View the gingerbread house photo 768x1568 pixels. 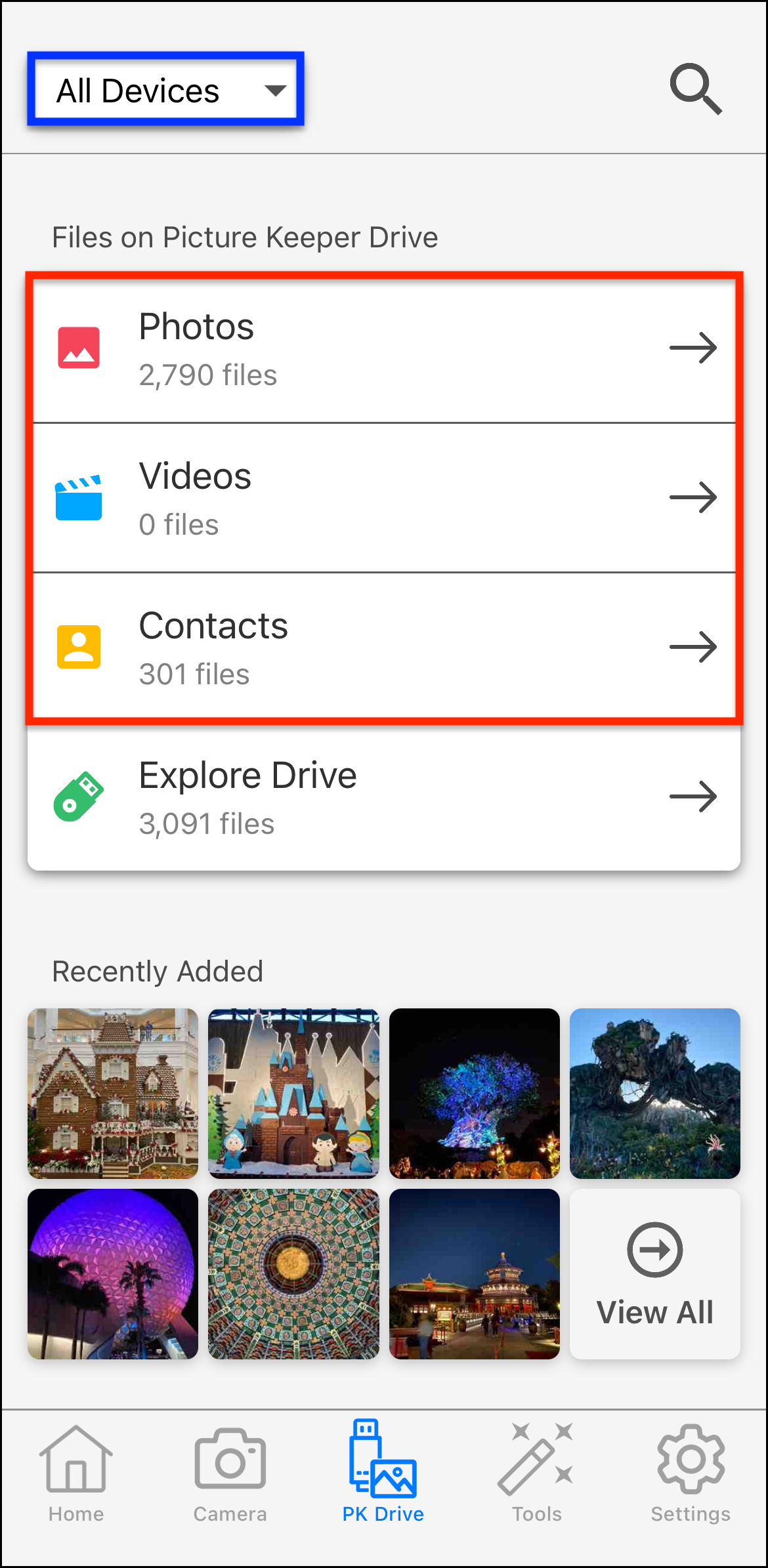click(113, 1093)
